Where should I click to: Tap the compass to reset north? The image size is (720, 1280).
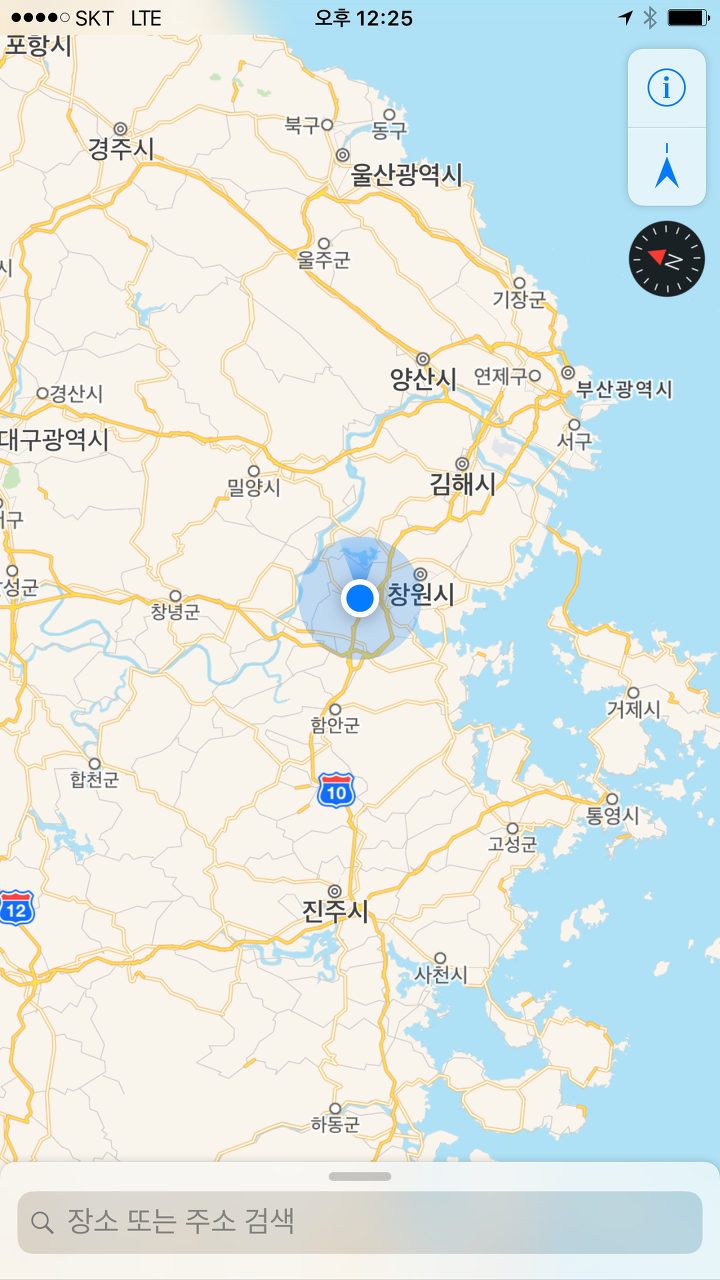pyautogui.click(x=667, y=259)
